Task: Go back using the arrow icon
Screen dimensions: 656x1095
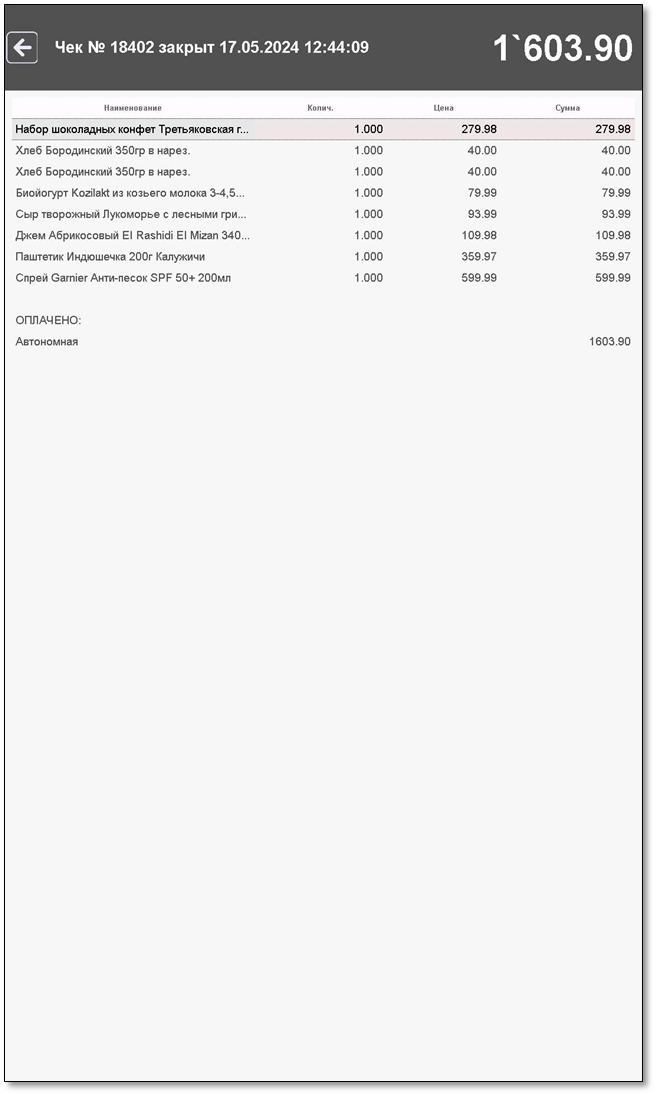Action: click(x=22, y=47)
